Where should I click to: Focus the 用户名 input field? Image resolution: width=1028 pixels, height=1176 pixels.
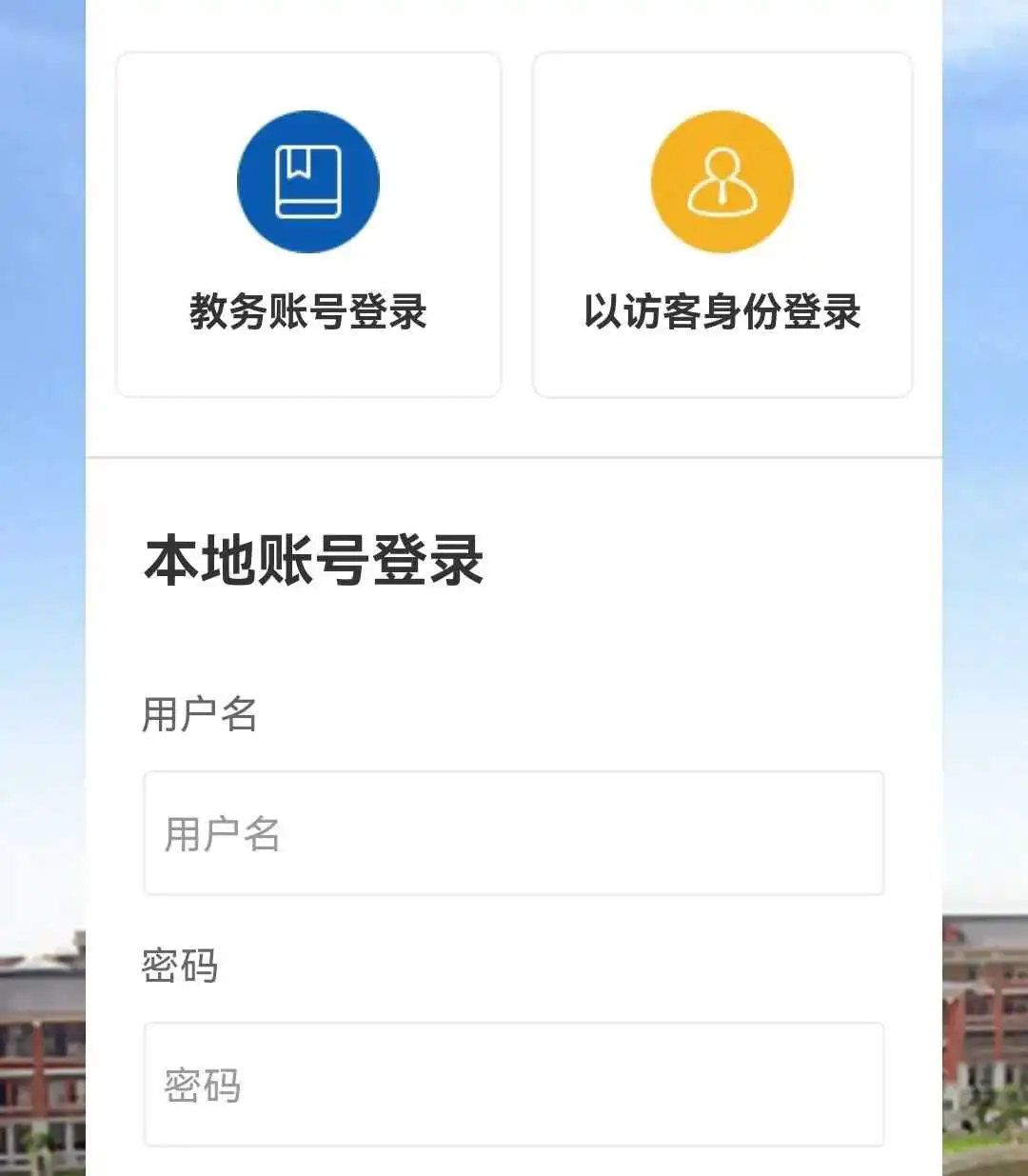point(514,833)
